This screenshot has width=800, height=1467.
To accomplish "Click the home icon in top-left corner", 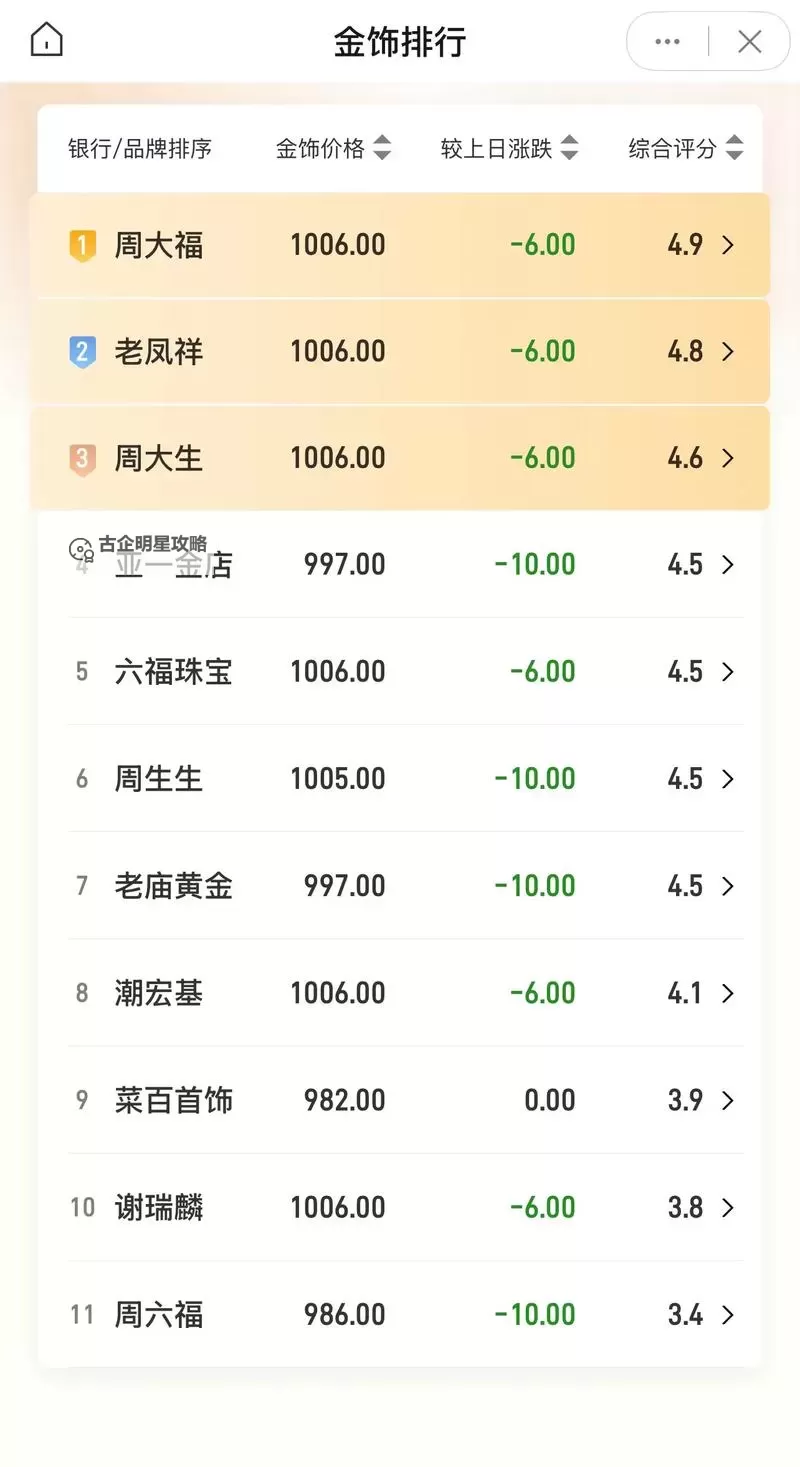I will click(x=46, y=38).
